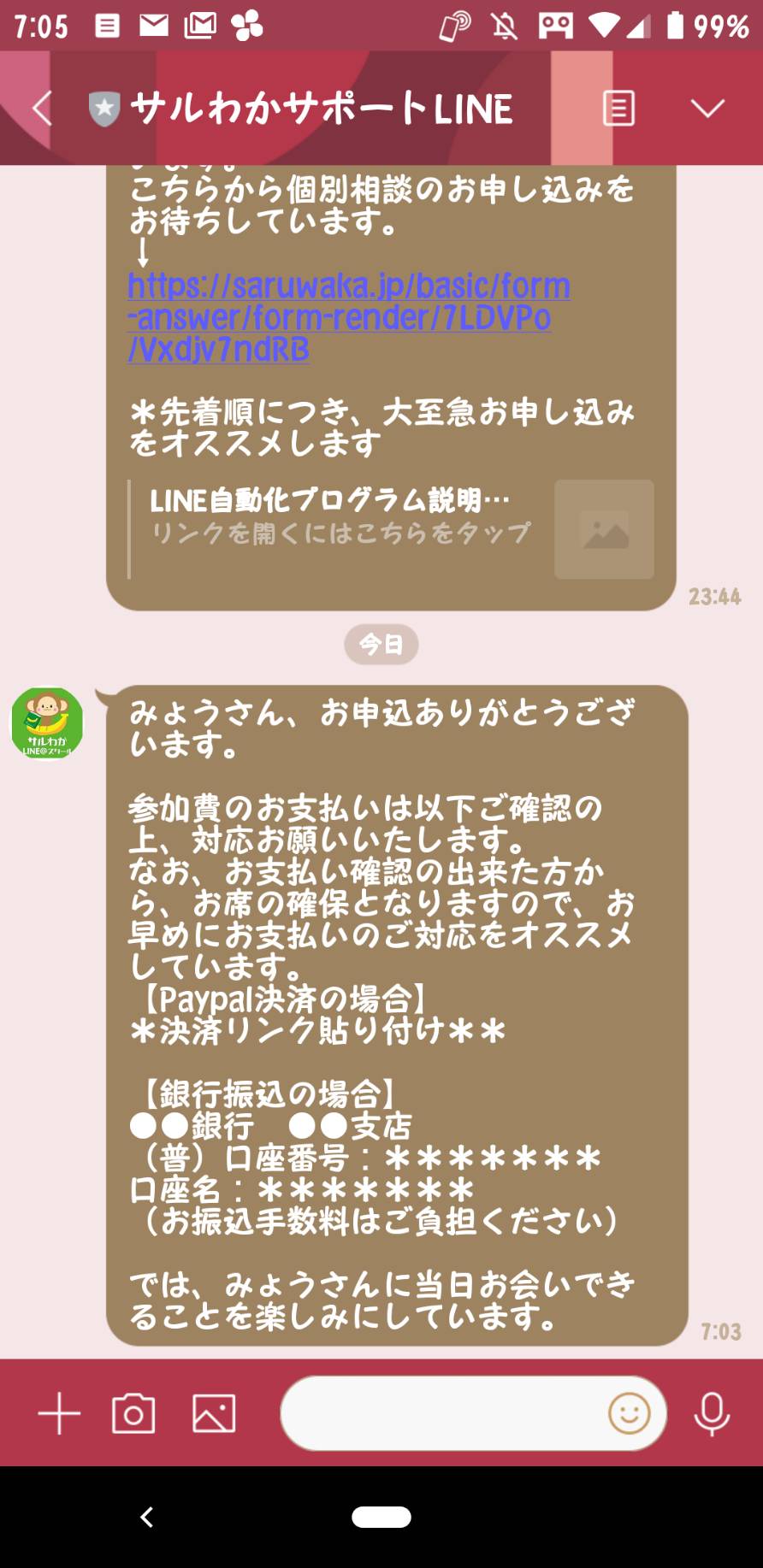
Task: Record a voice message with microphone
Action: click(x=712, y=1413)
